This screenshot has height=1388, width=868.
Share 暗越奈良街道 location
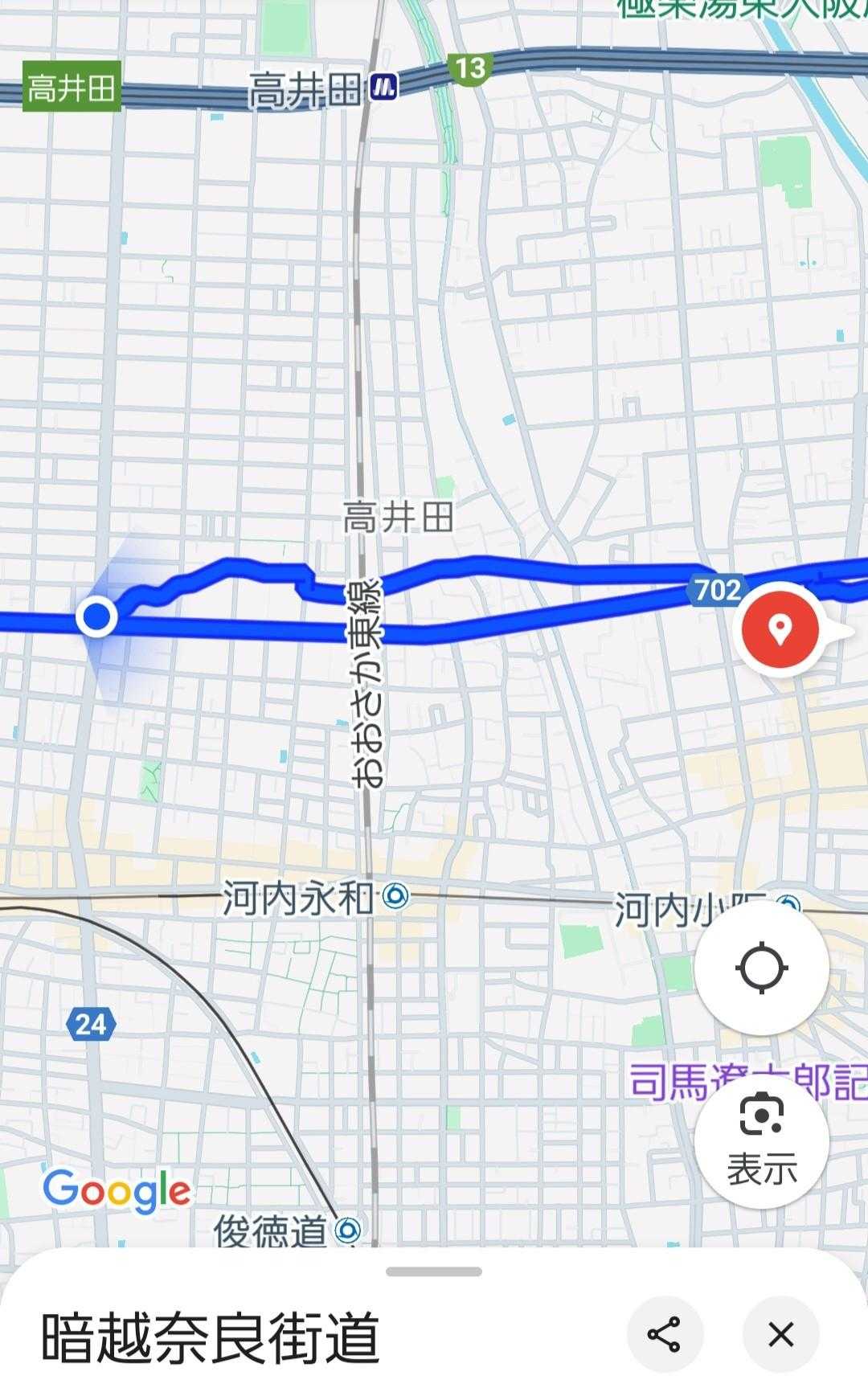(665, 1335)
